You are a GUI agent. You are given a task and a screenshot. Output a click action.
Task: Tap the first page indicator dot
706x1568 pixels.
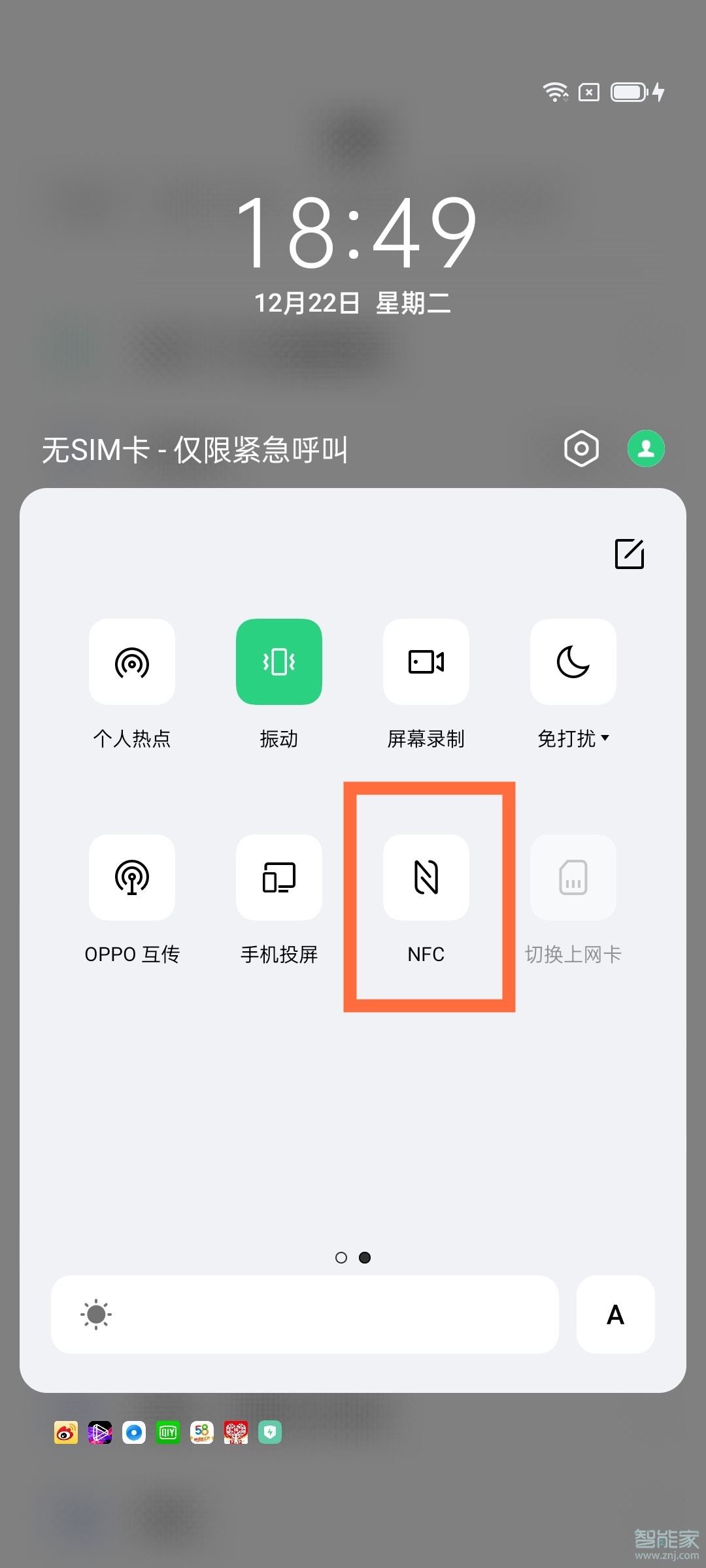click(341, 1258)
